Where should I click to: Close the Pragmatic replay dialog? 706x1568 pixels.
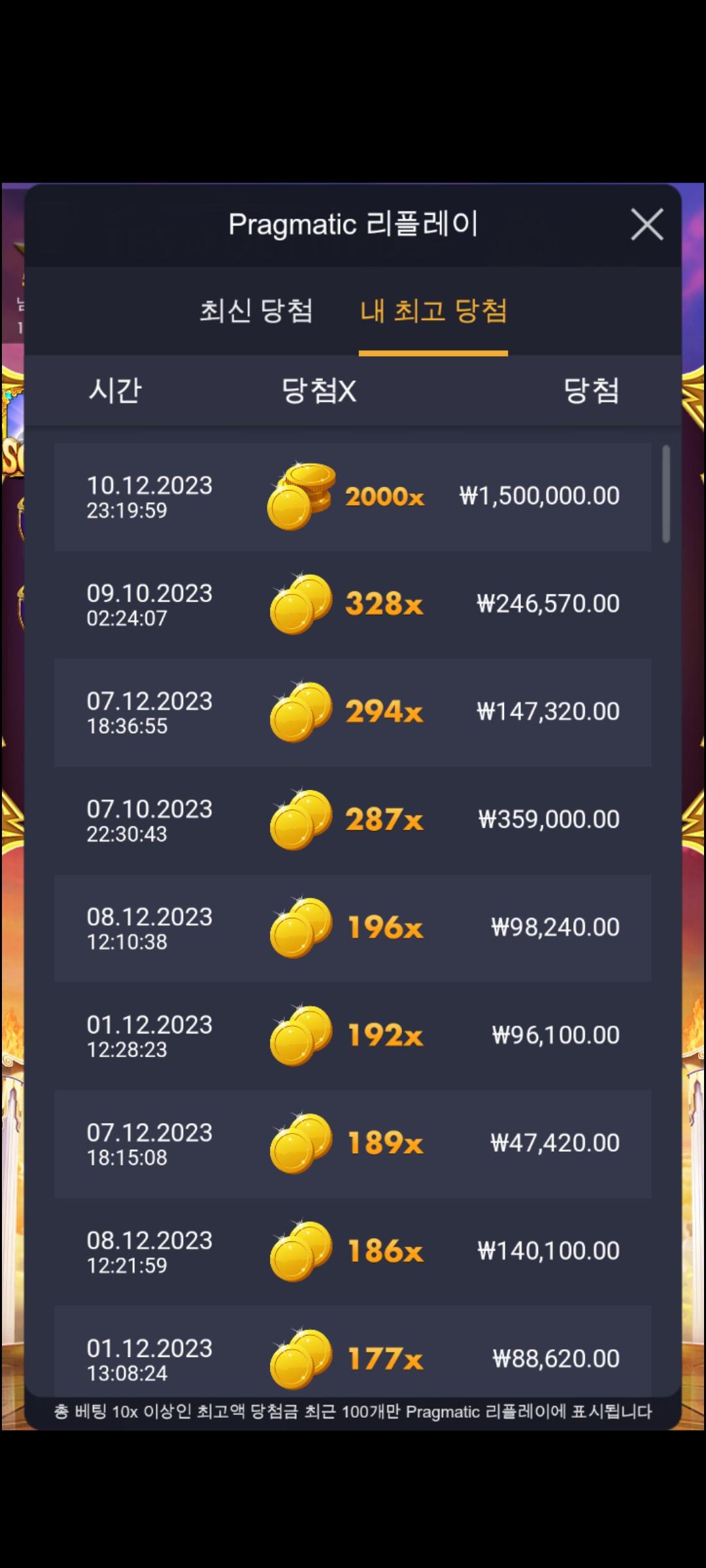647,225
